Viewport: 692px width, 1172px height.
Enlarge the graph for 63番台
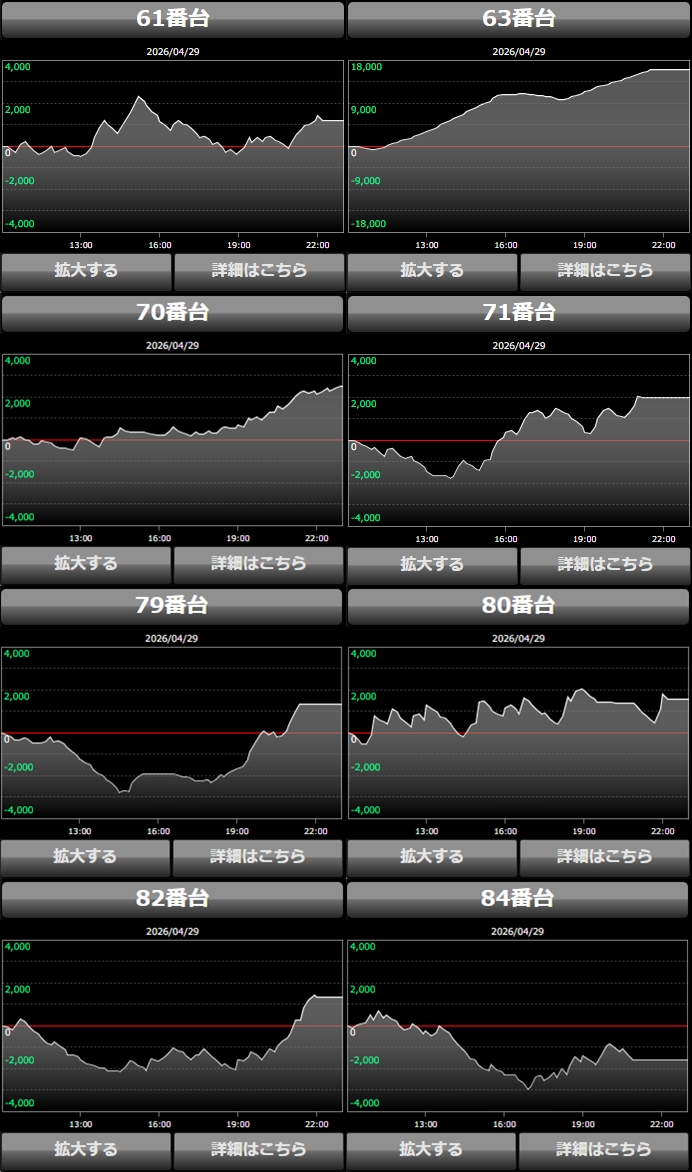pyautogui.click(x=432, y=270)
